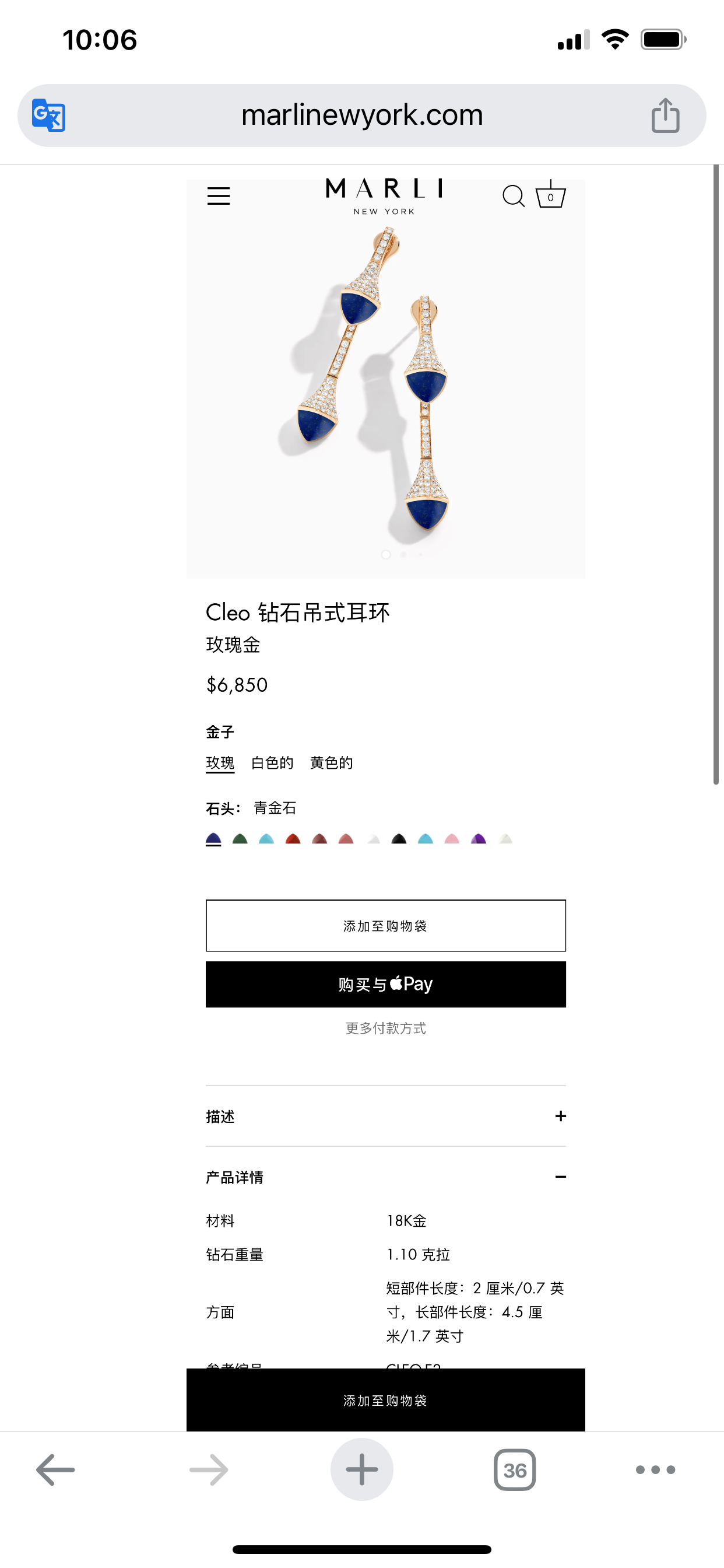Choose the purple stone swatch
The image size is (724, 1568).
click(x=479, y=839)
